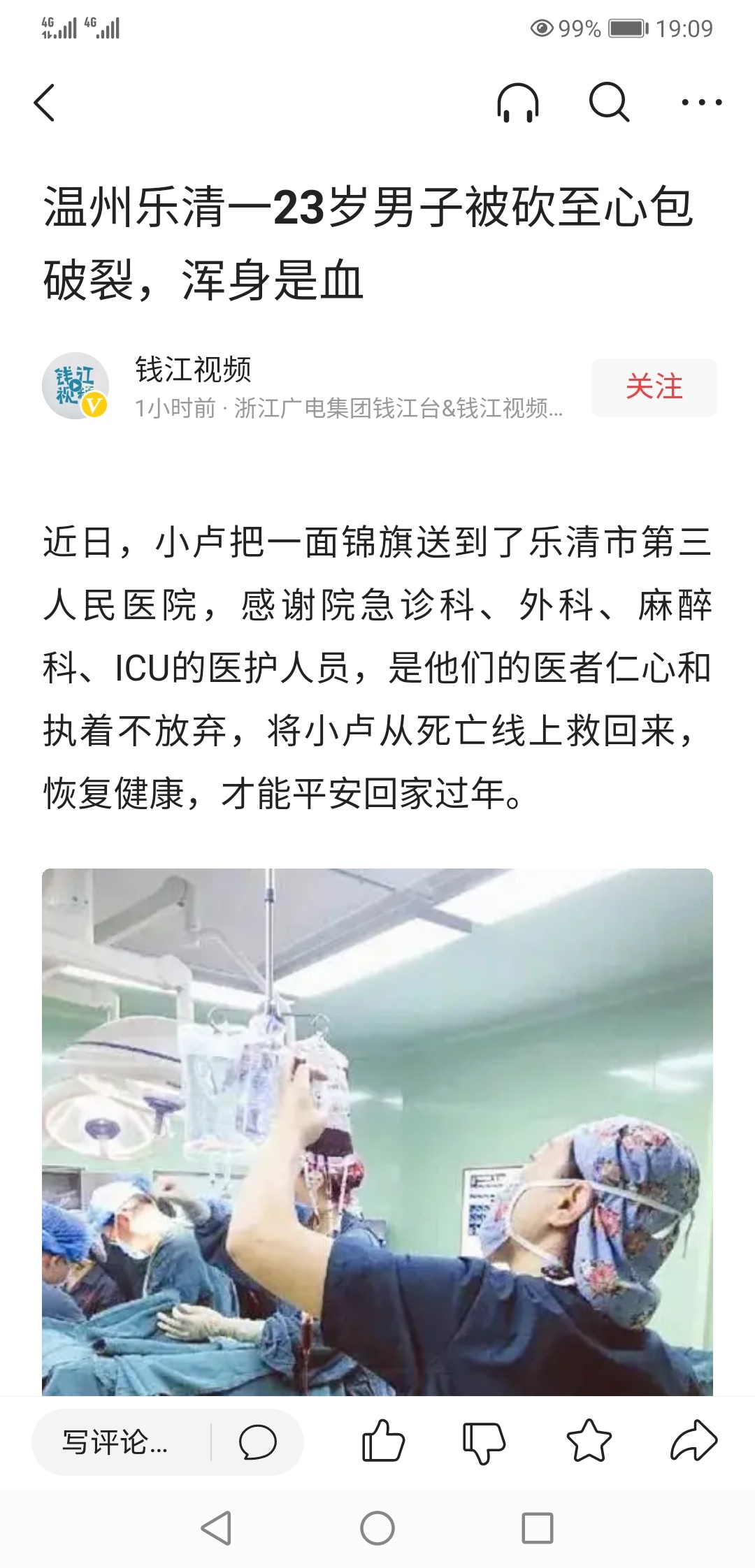Open recent apps via the square button

pyautogui.click(x=538, y=1528)
